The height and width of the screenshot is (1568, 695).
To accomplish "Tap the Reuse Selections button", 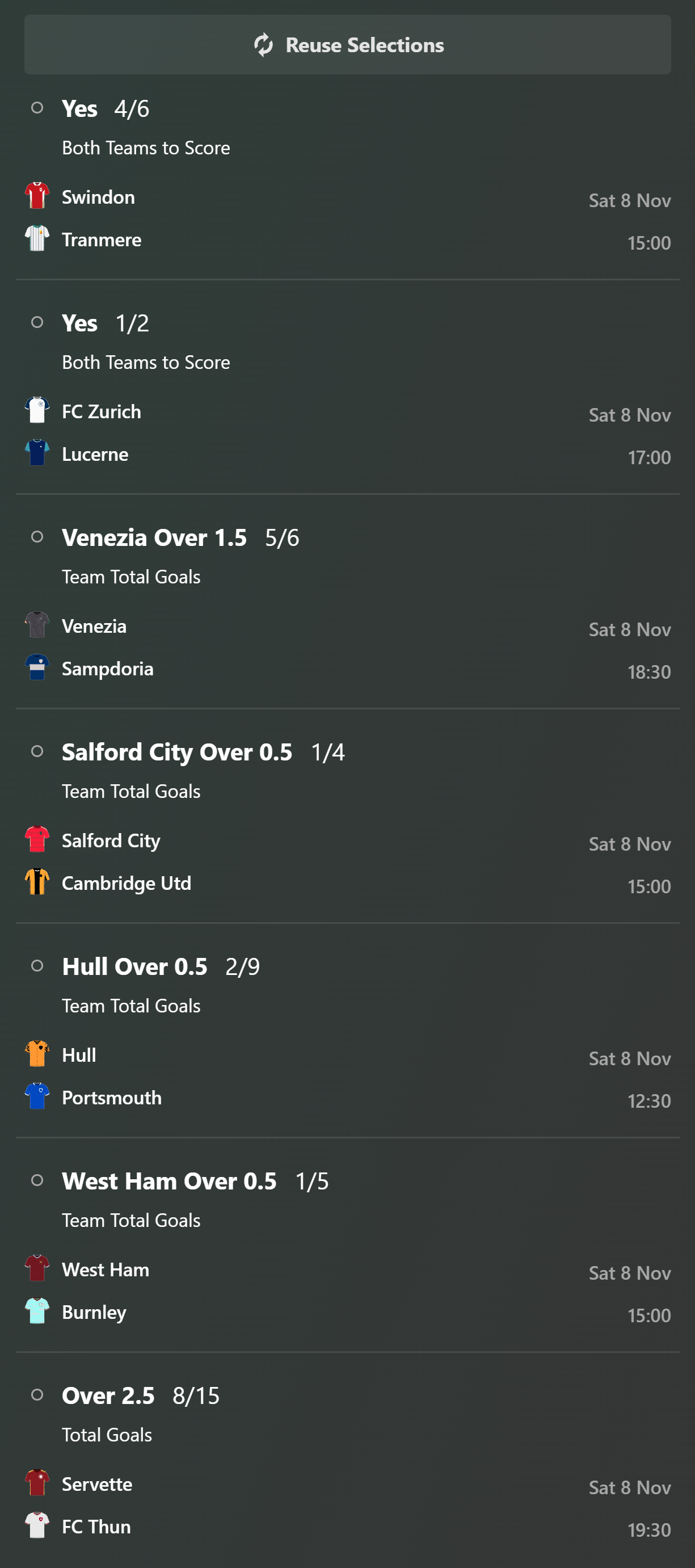I will tap(347, 44).
